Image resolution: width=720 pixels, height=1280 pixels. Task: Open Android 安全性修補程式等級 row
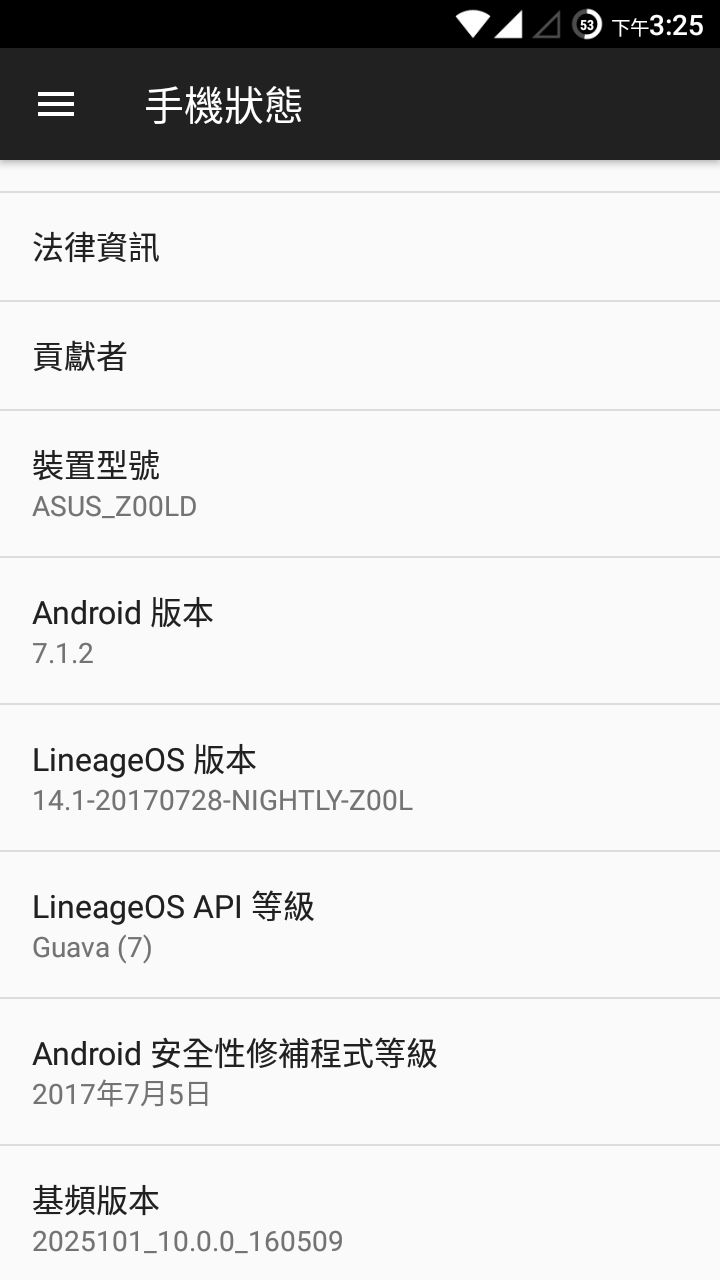pyautogui.click(x=360, y=1072)
